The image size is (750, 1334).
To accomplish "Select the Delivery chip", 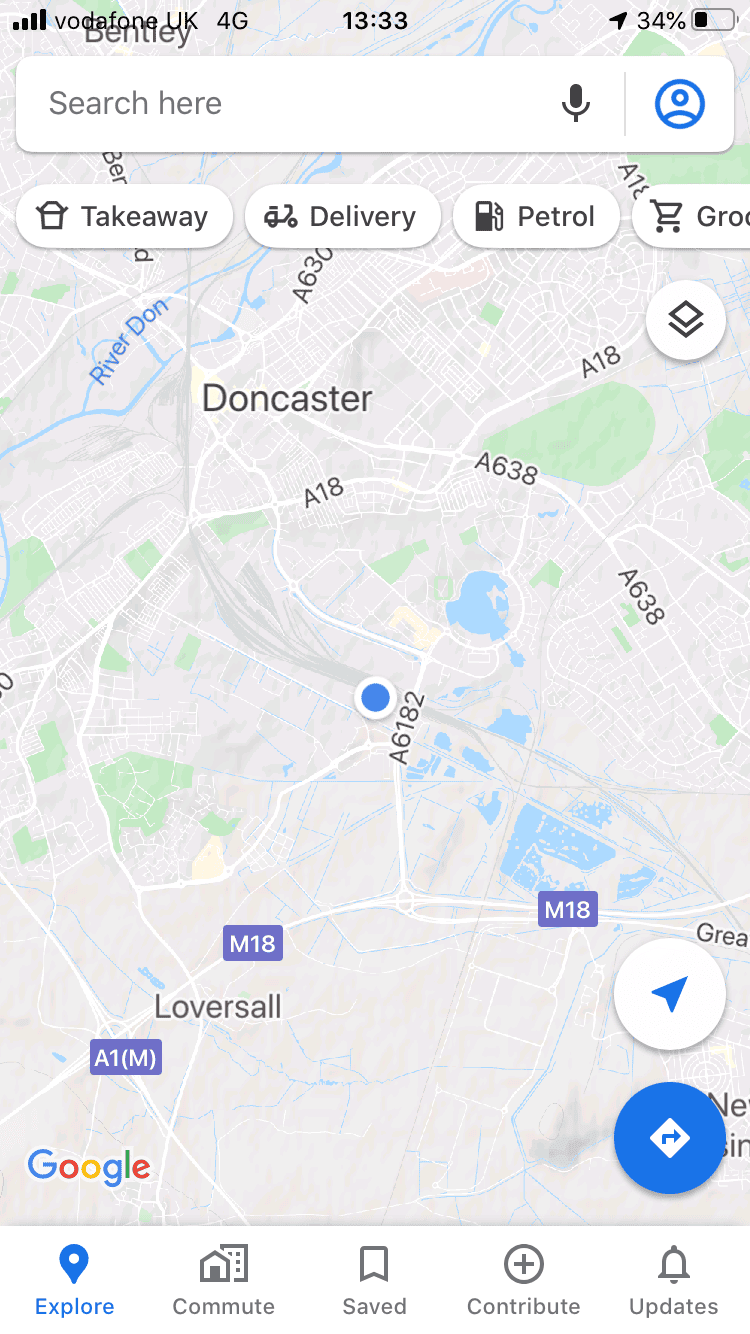I will click(x=342, y=216).
